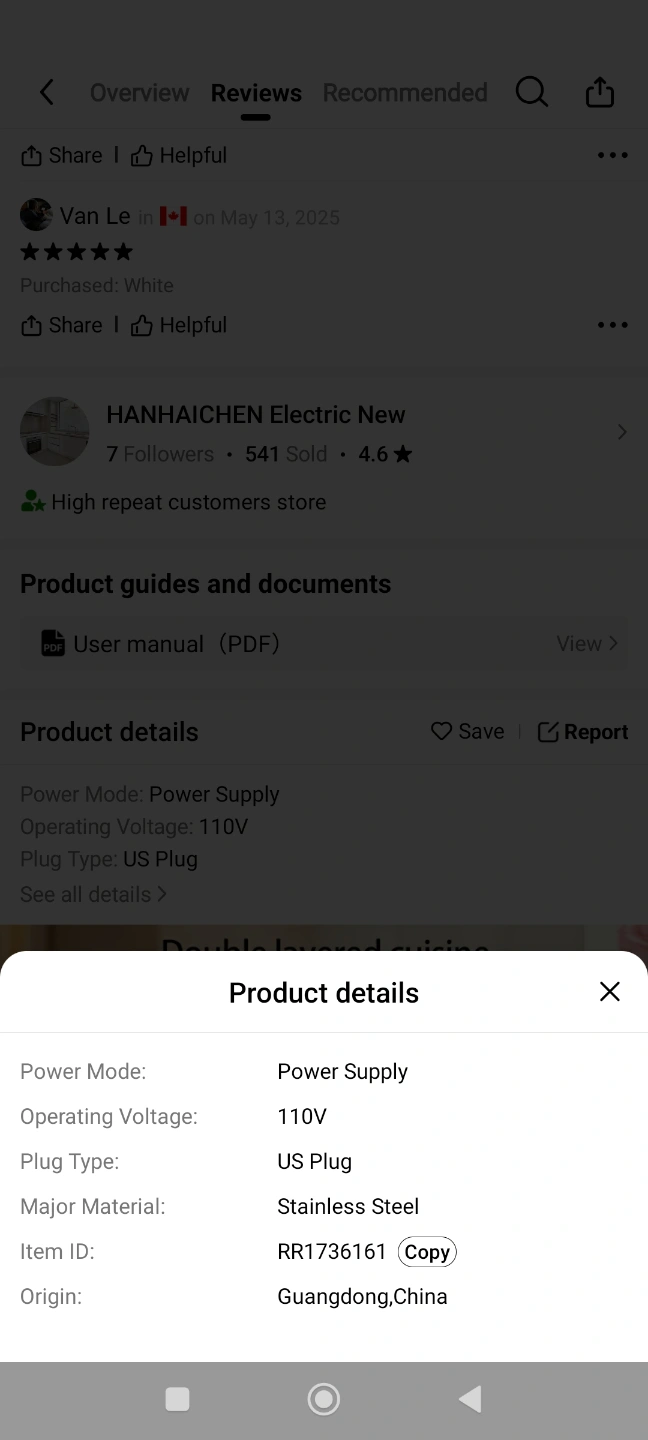
Task: Close the Product details sheet
Action: [x=609, y=991]
